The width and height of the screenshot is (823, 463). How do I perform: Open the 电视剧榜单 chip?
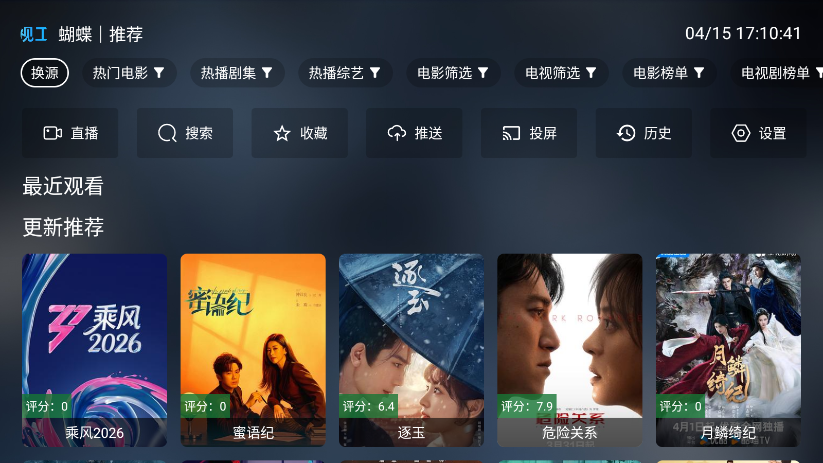780,73
